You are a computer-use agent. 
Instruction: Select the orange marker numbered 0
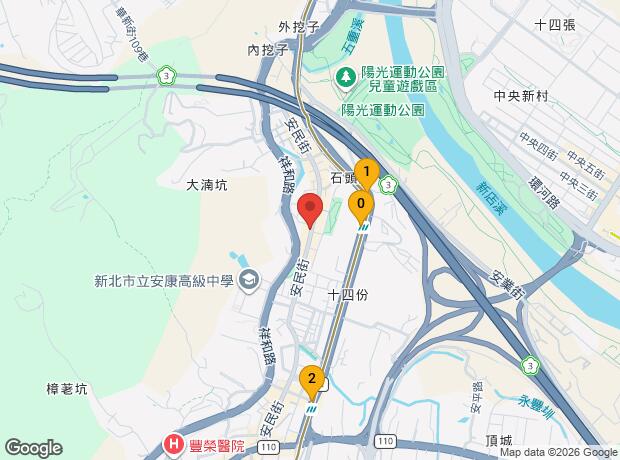click(361, 204)
